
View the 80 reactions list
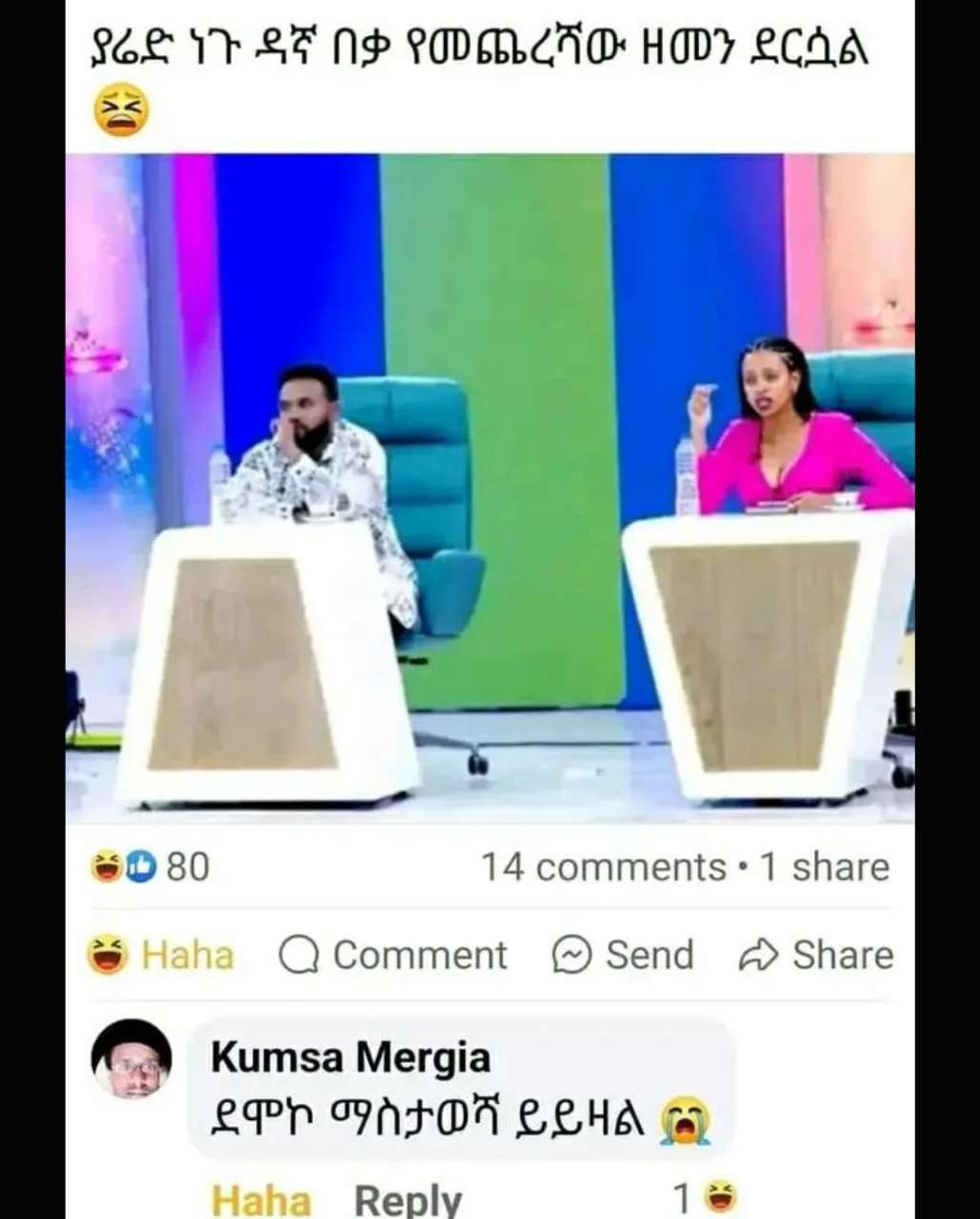pos(150,867)
